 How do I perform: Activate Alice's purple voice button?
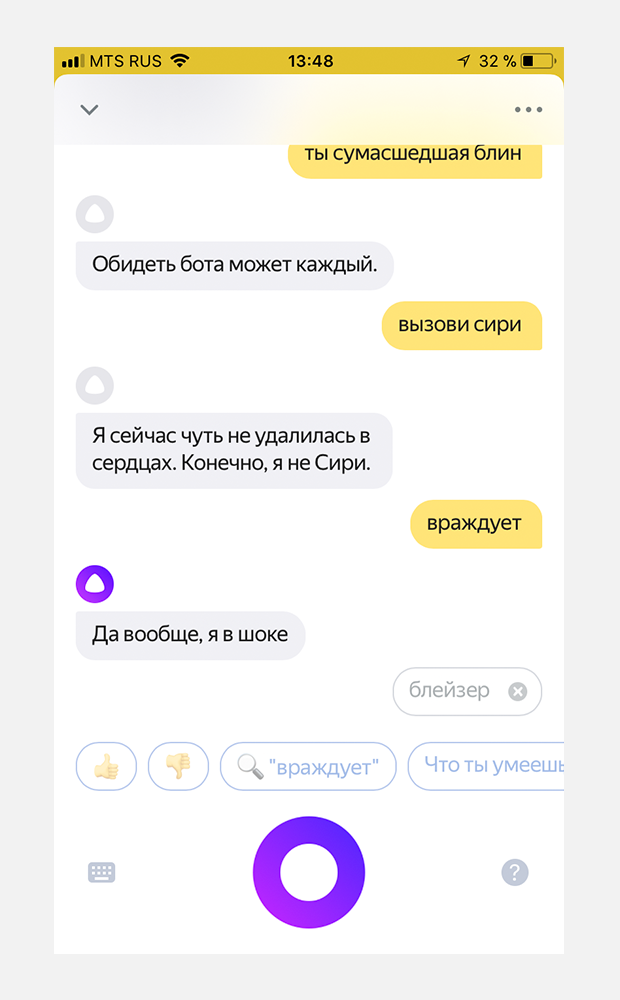309,872
